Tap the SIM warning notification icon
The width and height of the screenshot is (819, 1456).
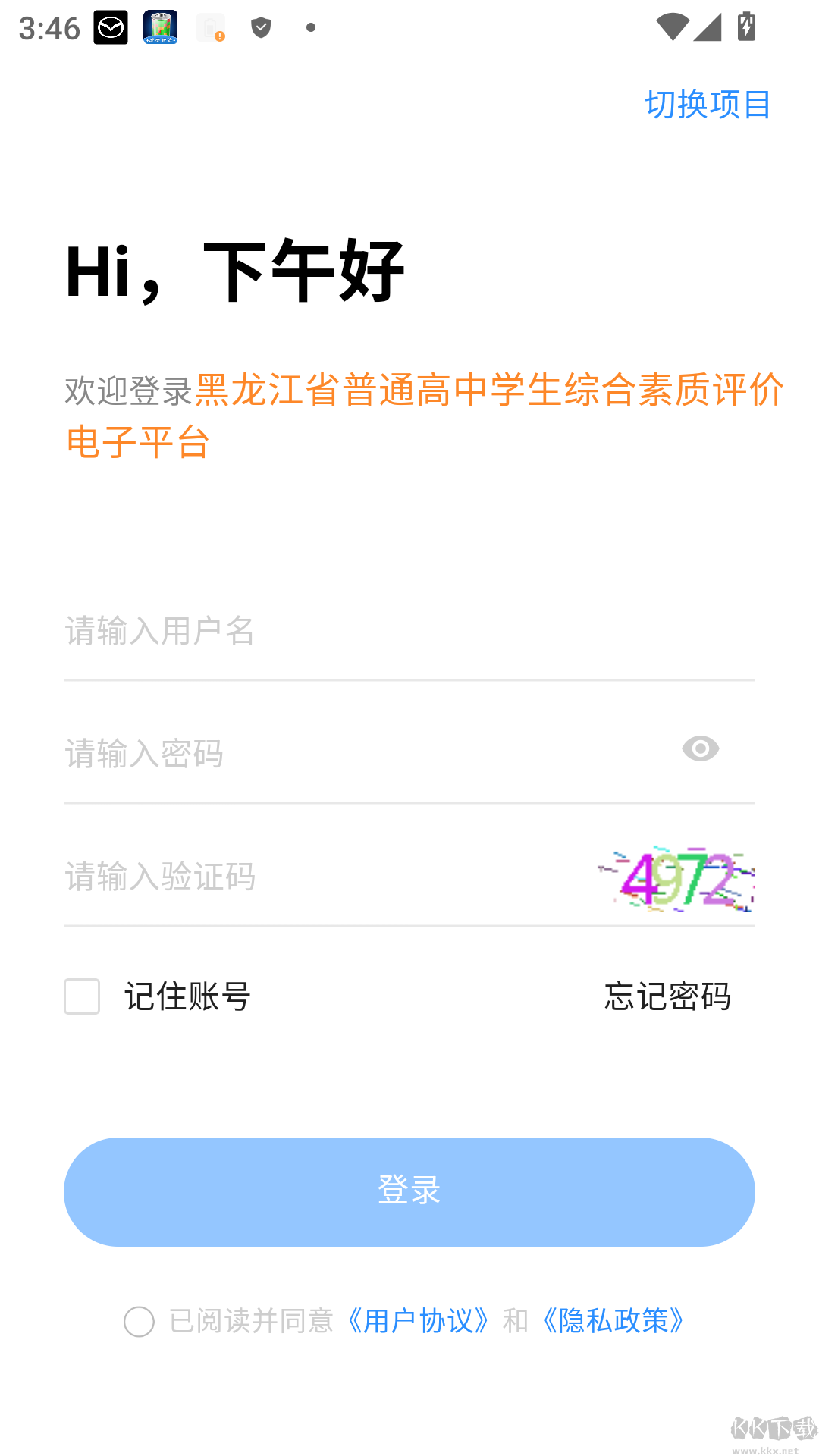click(210, 27)
